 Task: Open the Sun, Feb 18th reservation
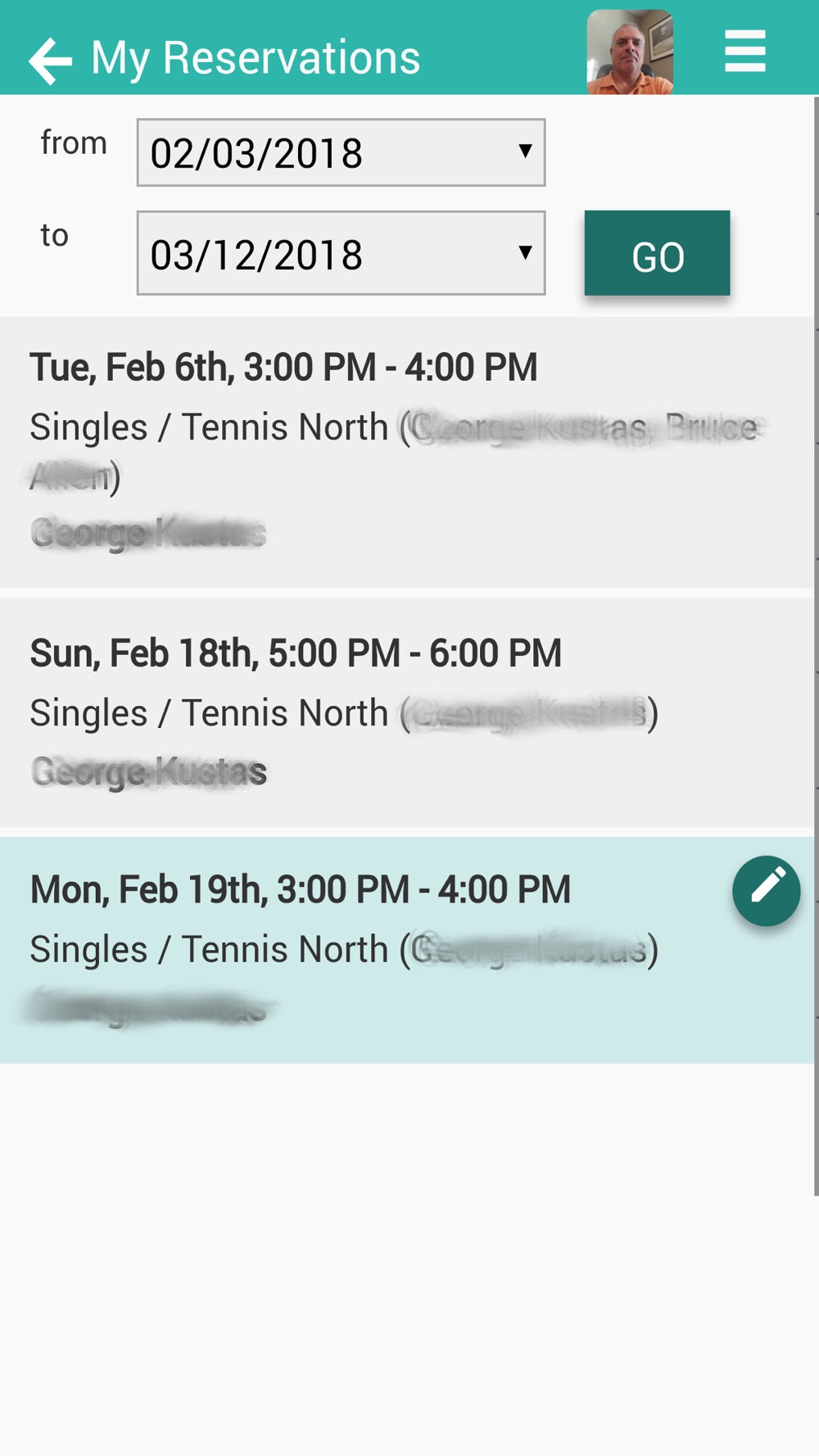click(393, 712)
